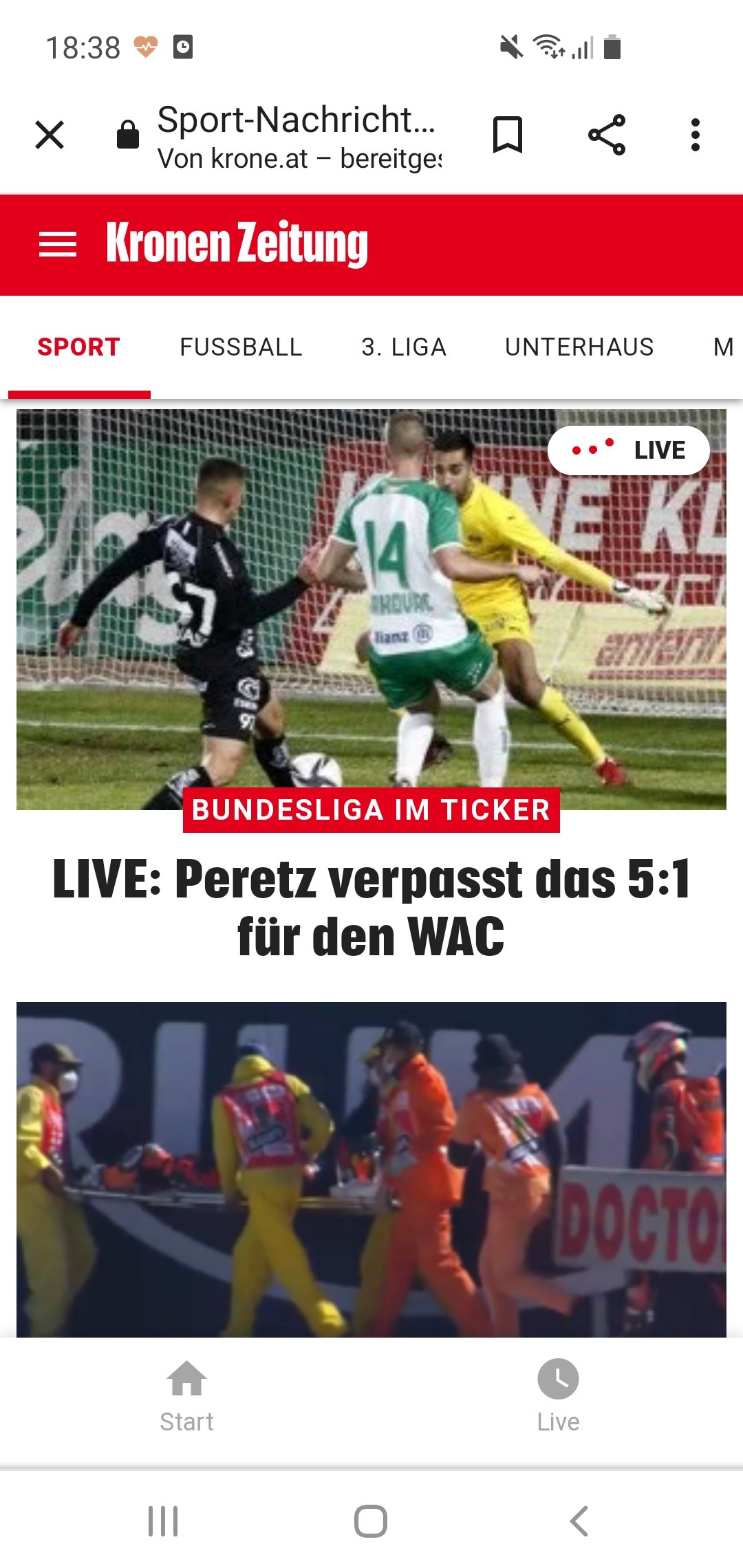Image resolution: width=743 pixels, height=1568 pixels.
Task: Switch to the Live bottom tab
Action: click(558, 1396)
